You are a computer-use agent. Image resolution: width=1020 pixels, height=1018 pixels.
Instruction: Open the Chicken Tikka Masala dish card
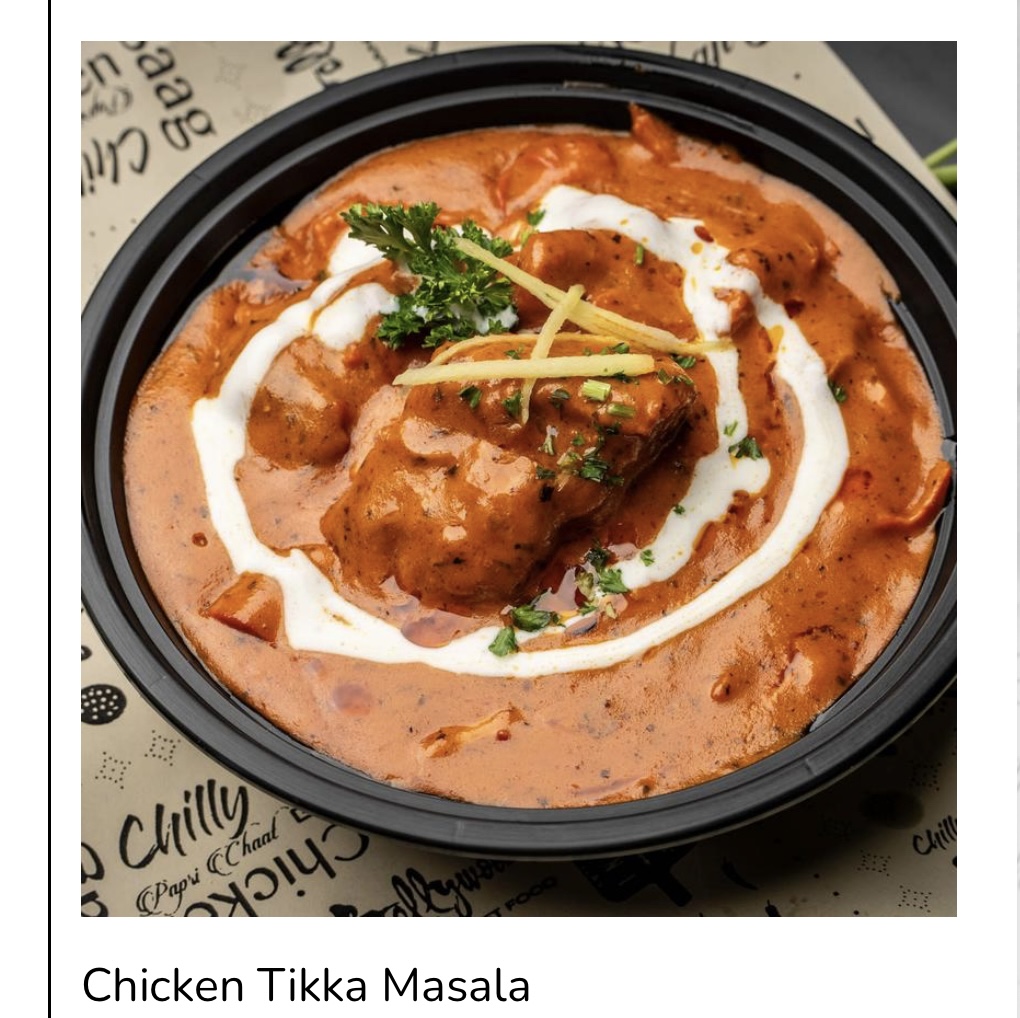tap(518, 478)
